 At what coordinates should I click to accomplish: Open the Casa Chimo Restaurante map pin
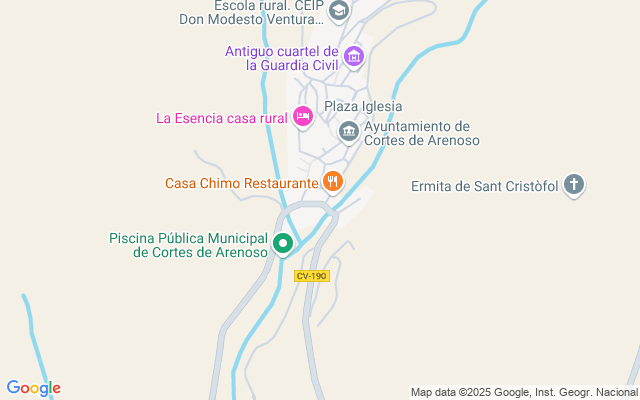click(333, 182)
